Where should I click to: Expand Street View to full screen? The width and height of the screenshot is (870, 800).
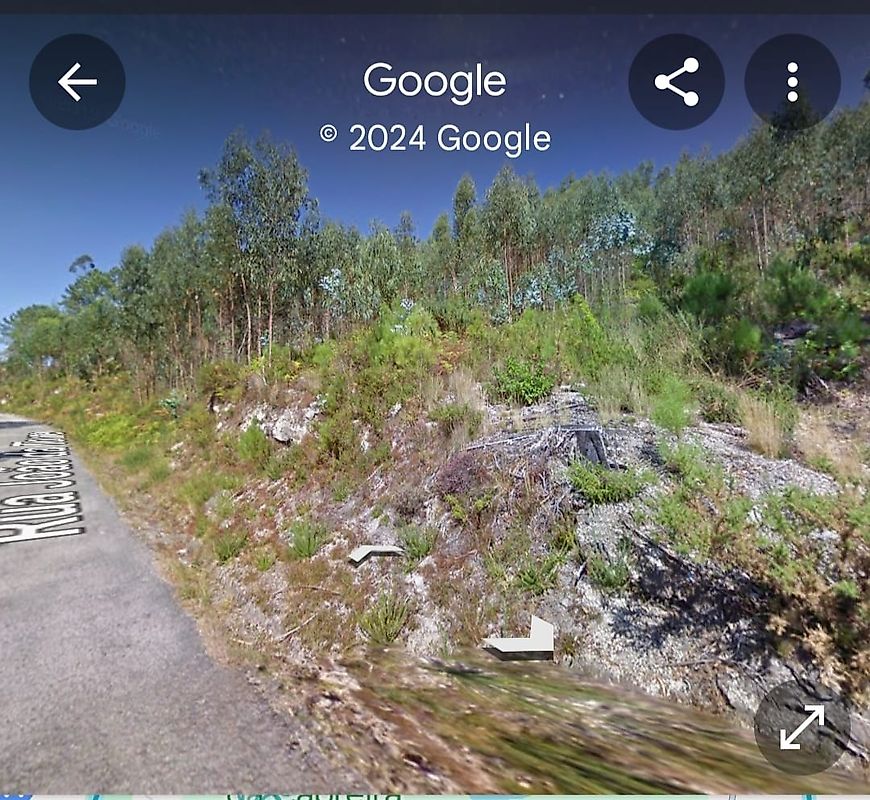pyautogui.click(x=802, y=727)
